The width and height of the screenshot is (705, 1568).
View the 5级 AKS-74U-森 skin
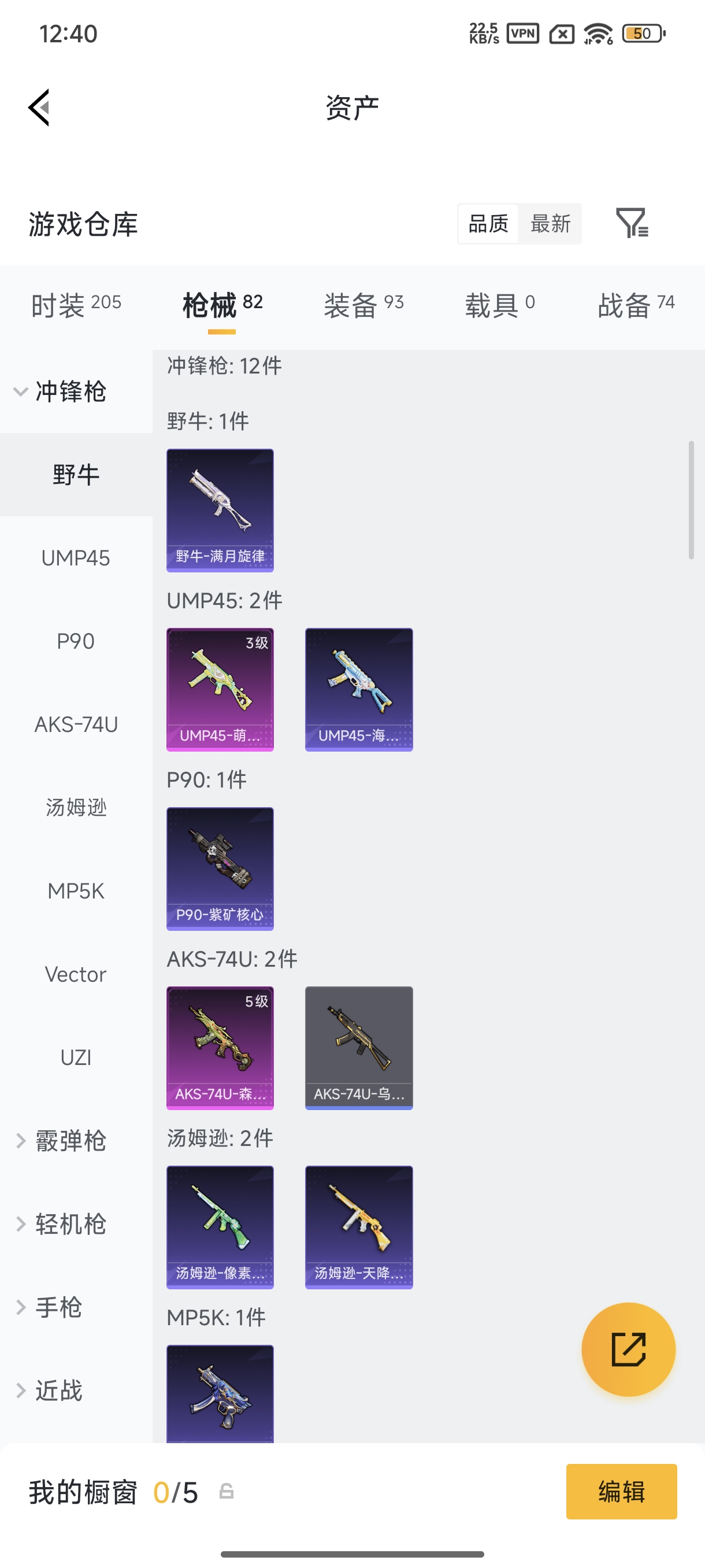pyautogui.click(x=220, y=1048)
